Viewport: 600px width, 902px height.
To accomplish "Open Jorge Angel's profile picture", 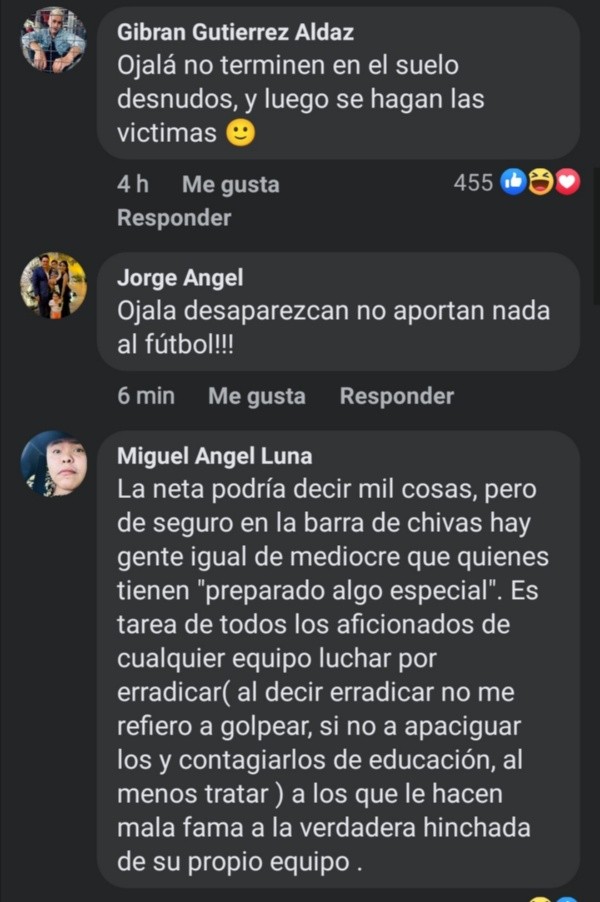I will 54,285.
